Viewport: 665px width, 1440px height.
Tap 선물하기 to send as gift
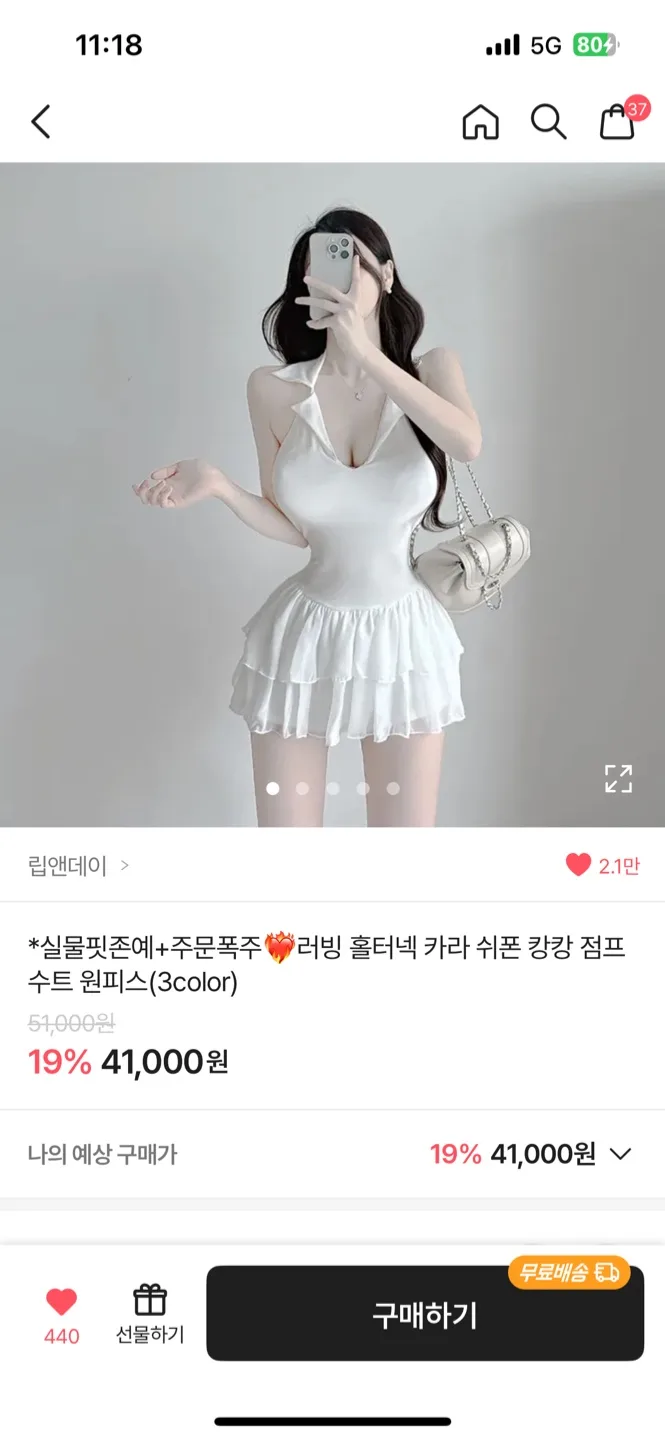pos(150,1314)
